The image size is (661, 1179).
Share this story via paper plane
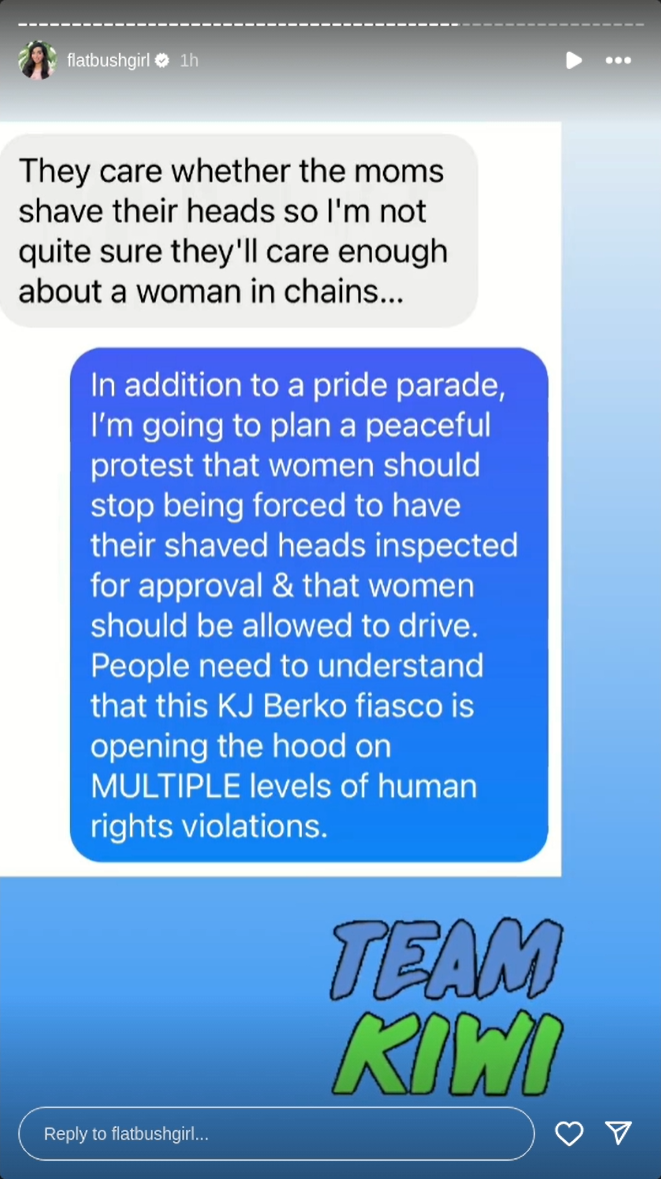(x=619, y=1132)
